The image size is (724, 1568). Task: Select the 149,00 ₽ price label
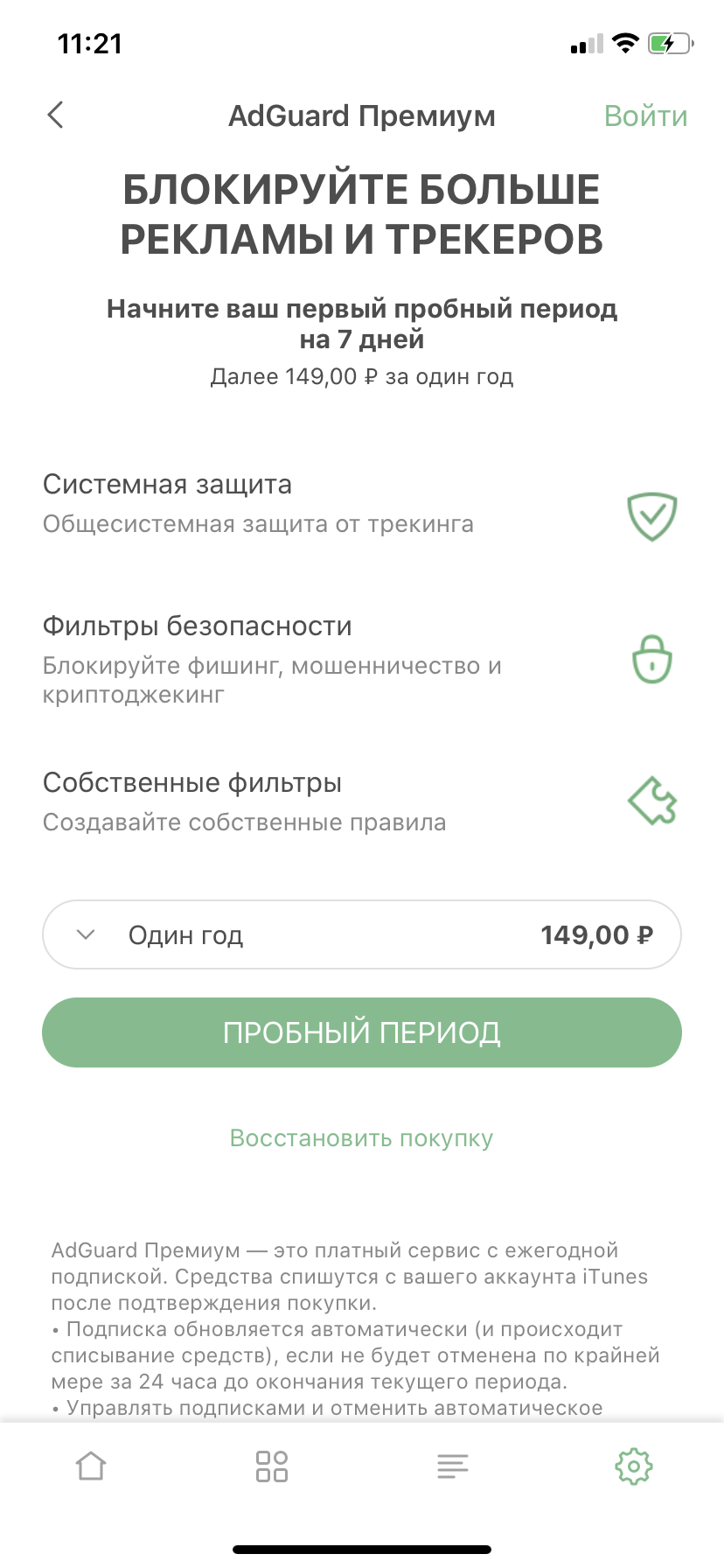(598, 934)
